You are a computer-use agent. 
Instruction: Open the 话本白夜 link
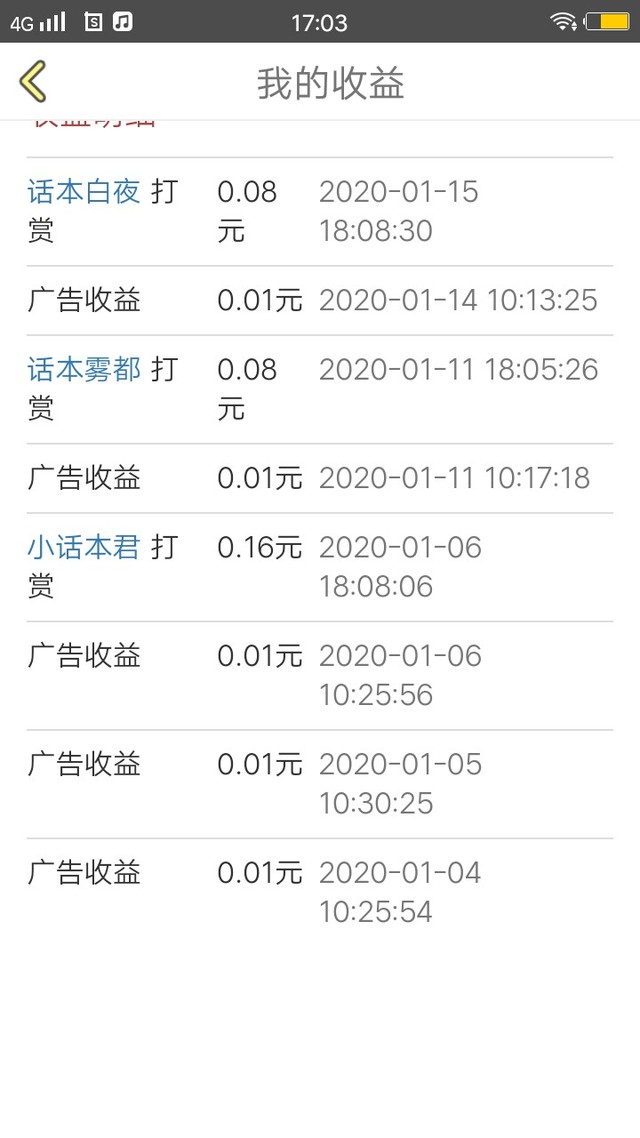point(84,191)
